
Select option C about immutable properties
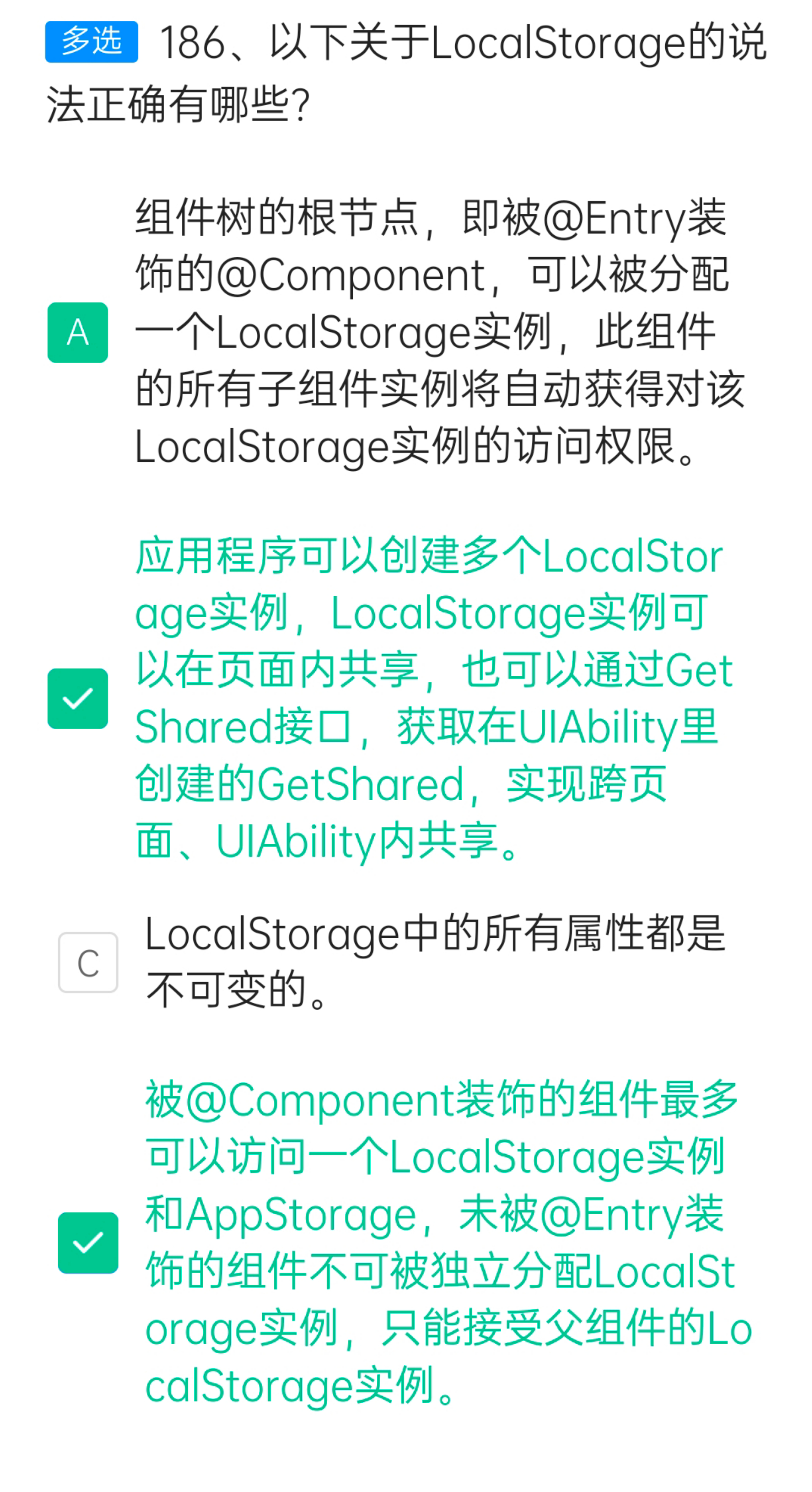(x=88, y=963)
